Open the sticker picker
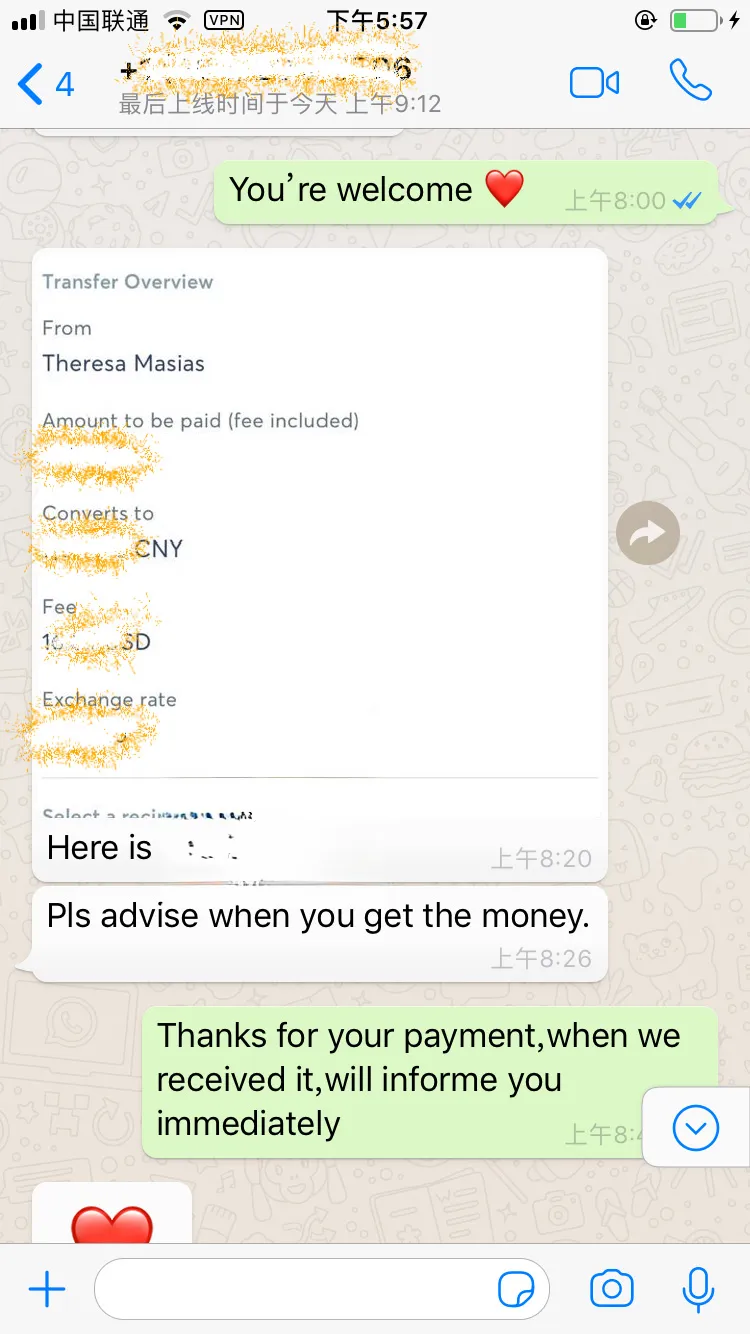This screenshot has width=750, height=1334. tap(516, 1291)
